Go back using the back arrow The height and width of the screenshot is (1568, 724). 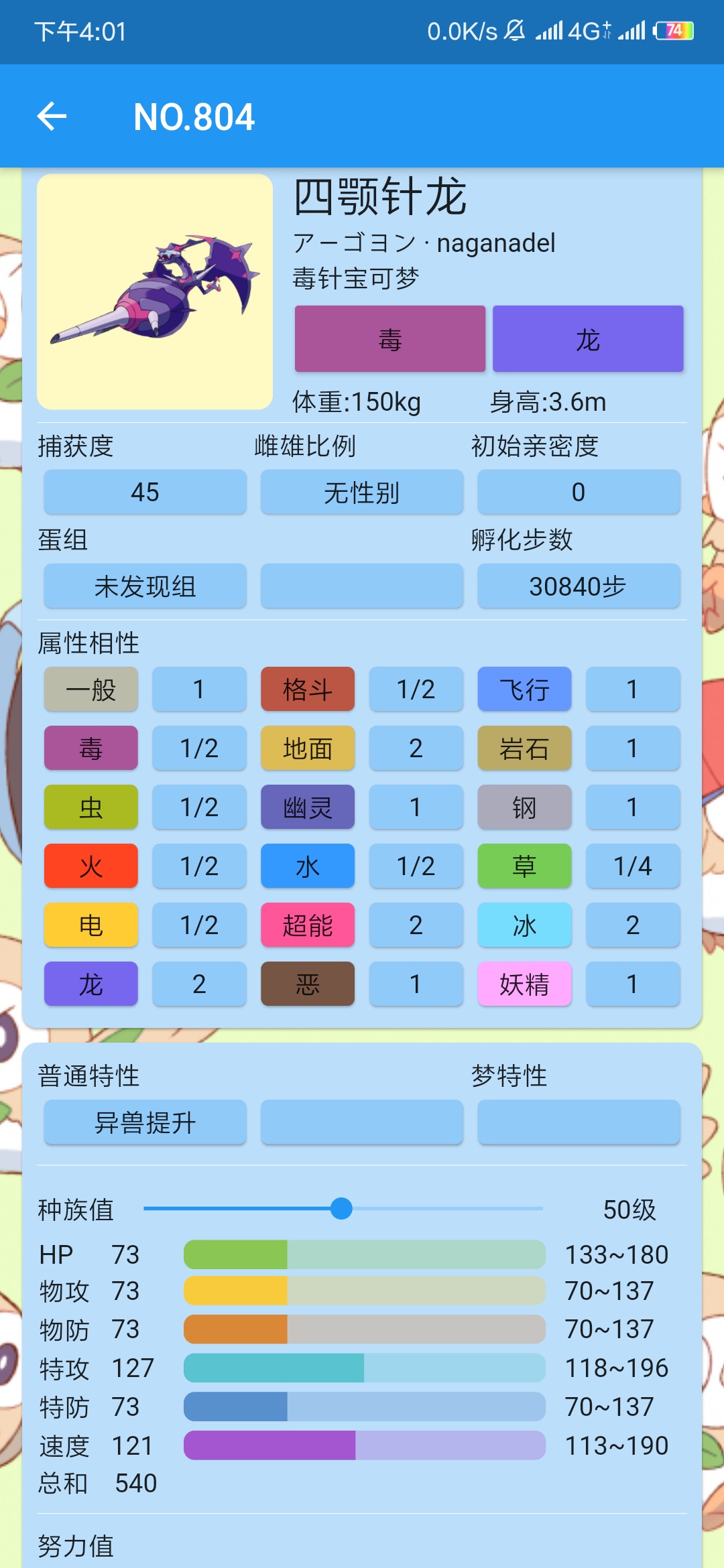click(x=52, y=117)
